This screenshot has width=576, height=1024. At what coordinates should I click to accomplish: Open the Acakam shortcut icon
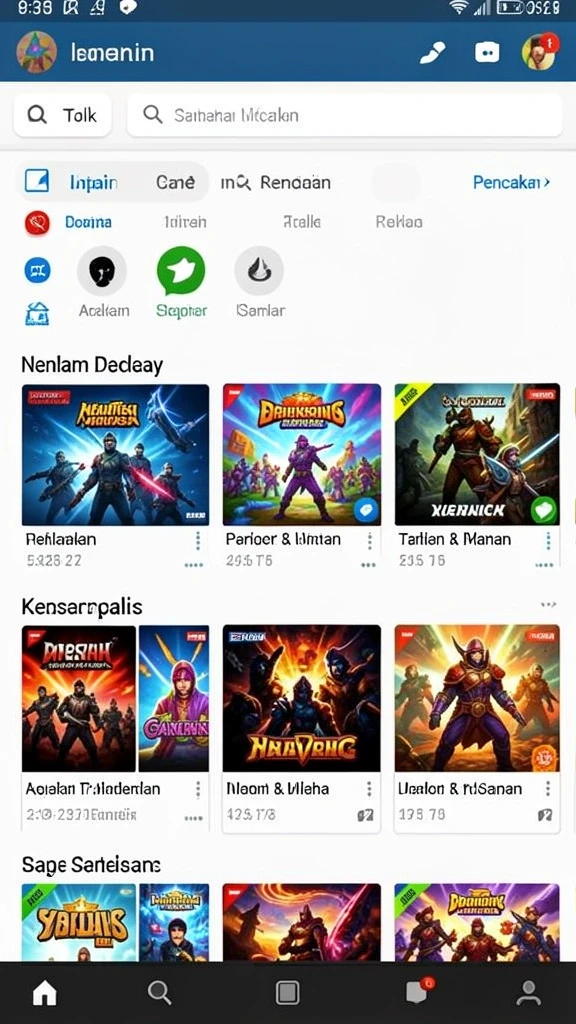point(102,270)
